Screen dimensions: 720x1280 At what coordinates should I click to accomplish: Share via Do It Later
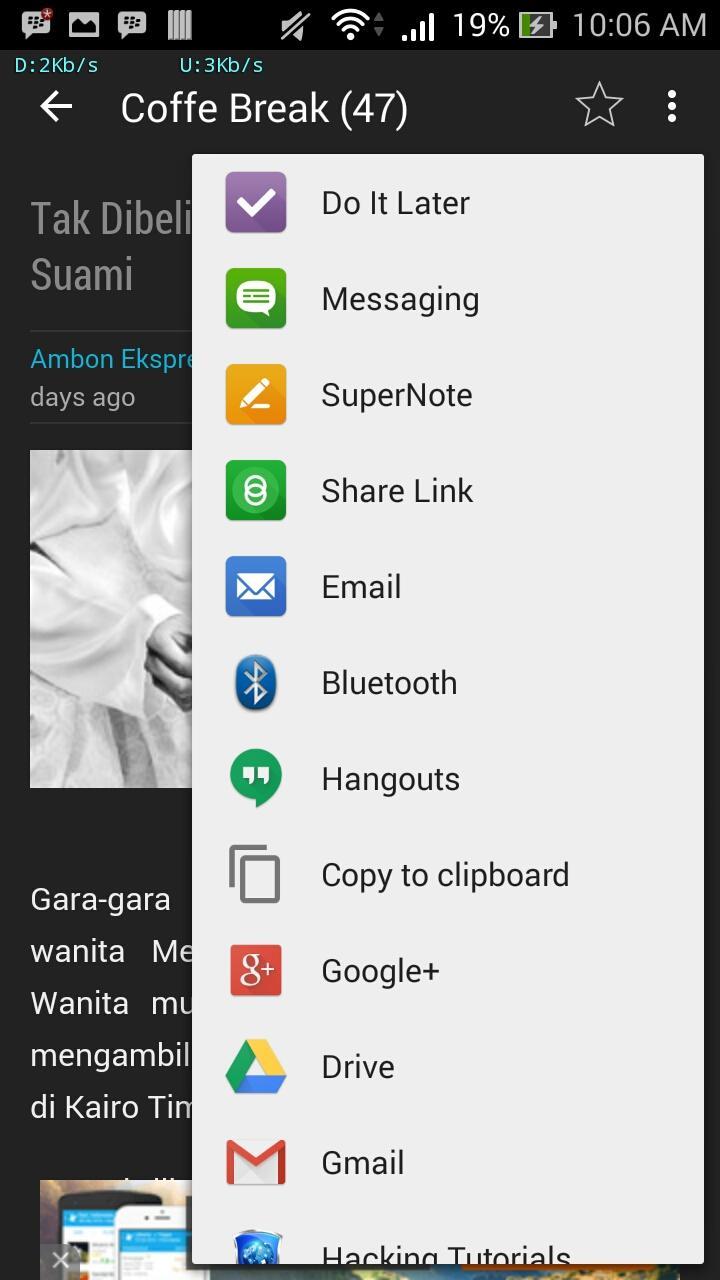(x=395, y=203)
